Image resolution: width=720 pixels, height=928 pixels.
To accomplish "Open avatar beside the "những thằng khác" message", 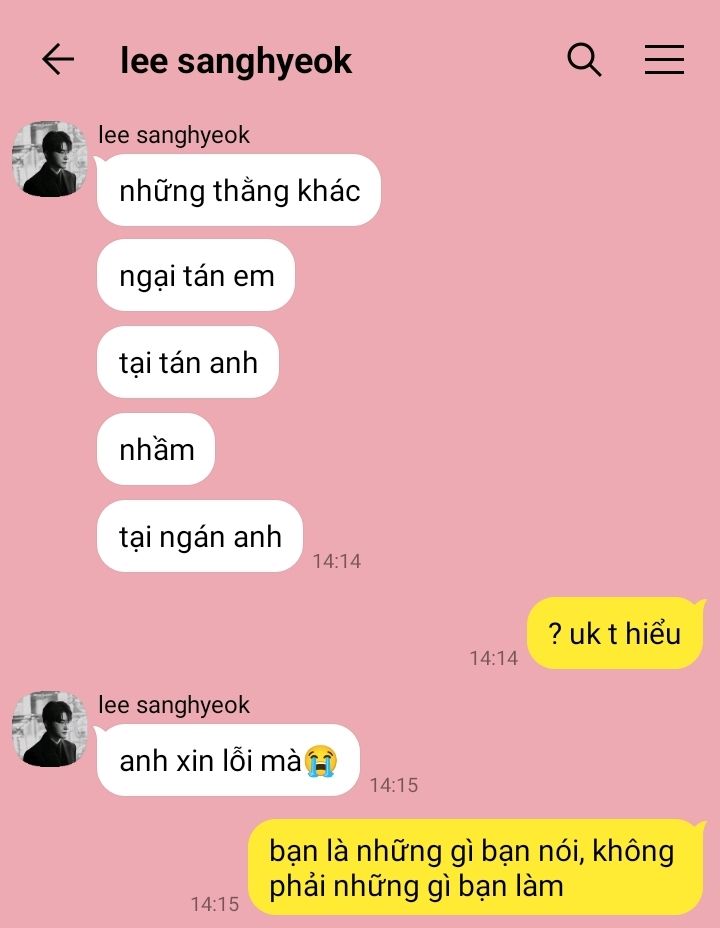I will (x=50, y=159).
